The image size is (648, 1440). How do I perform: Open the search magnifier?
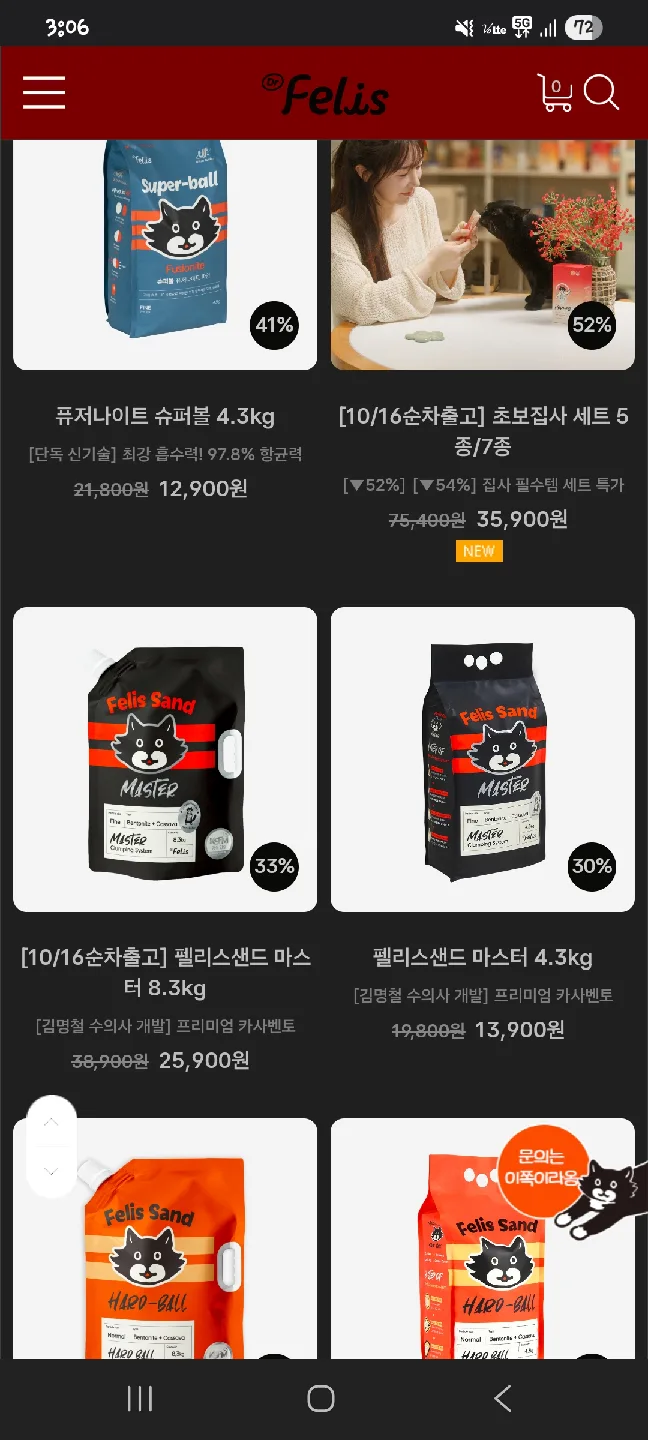click(x=601, y=93)
